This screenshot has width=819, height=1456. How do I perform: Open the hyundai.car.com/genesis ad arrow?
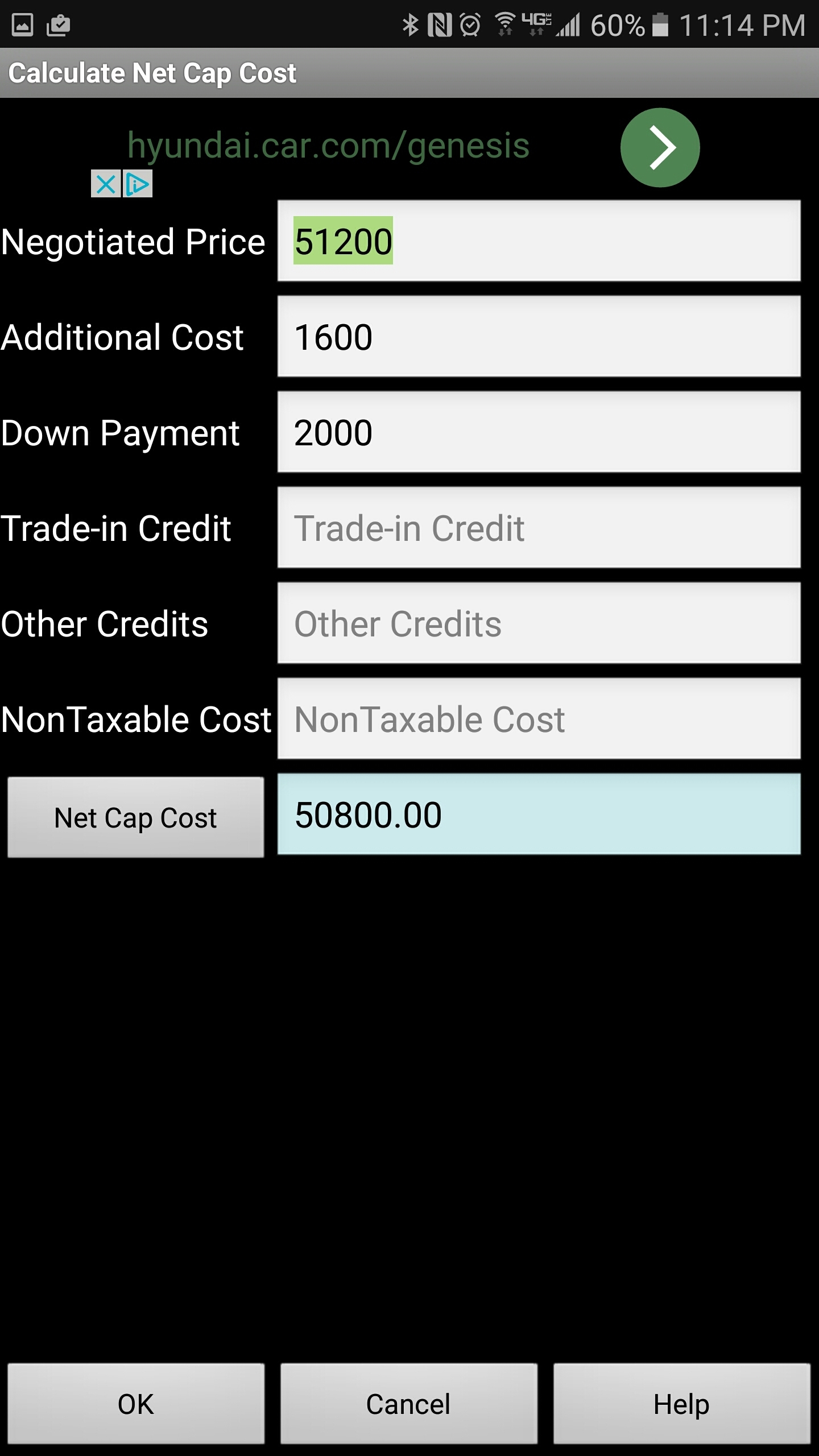point(660,147)
